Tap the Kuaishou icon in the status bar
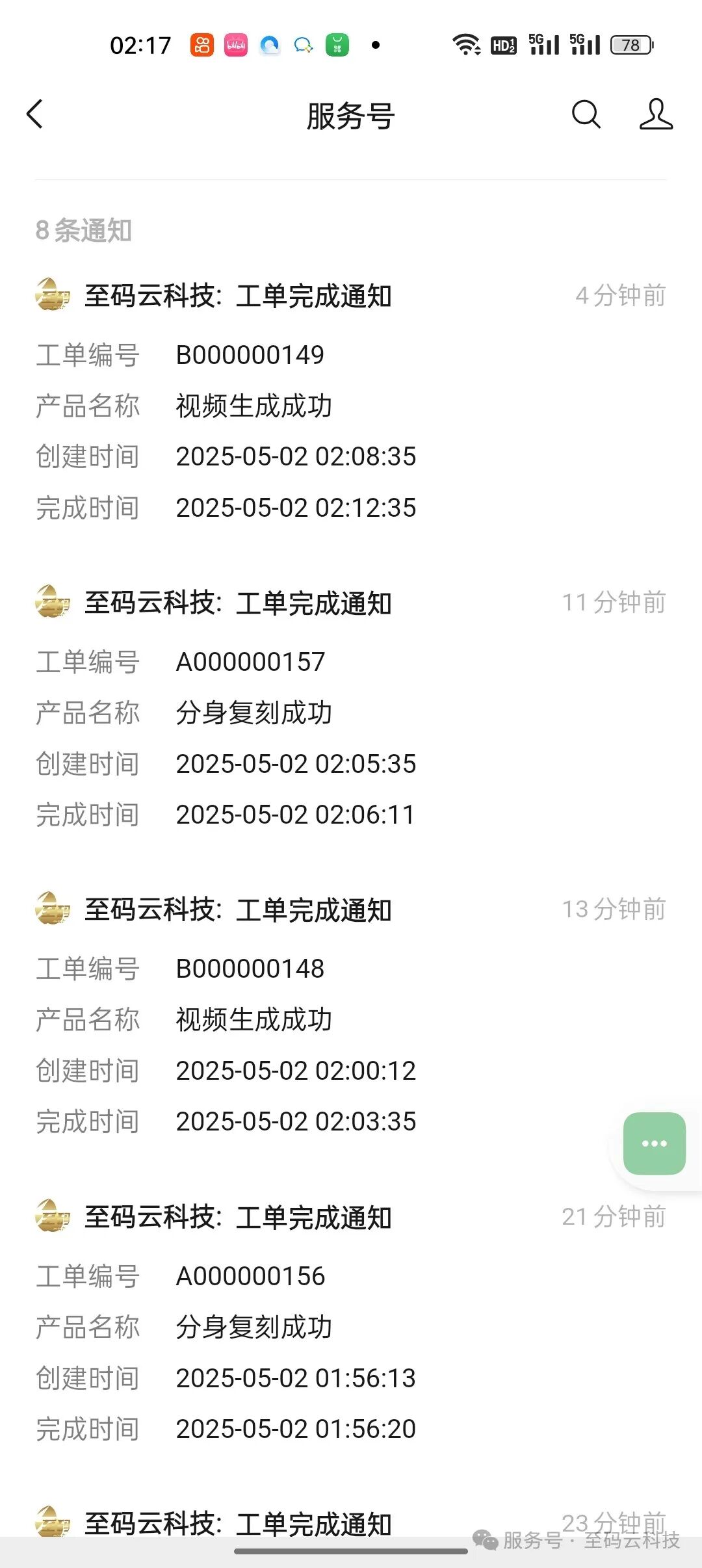702x1568 pixels. coord(202,44)
